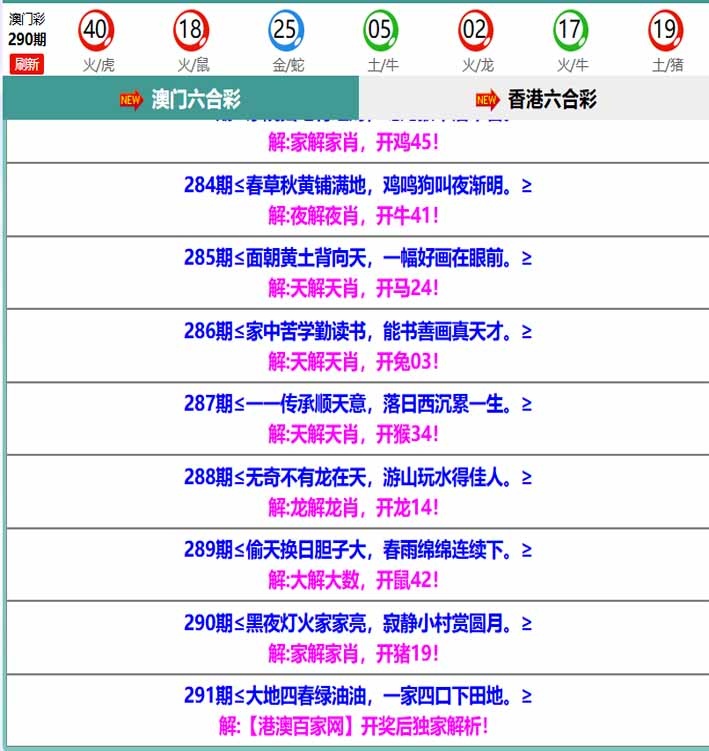The width and height of the screenshot is (709, 751).
Task: Tap the red 刷新 refresh button
Action: coord(27,64)
